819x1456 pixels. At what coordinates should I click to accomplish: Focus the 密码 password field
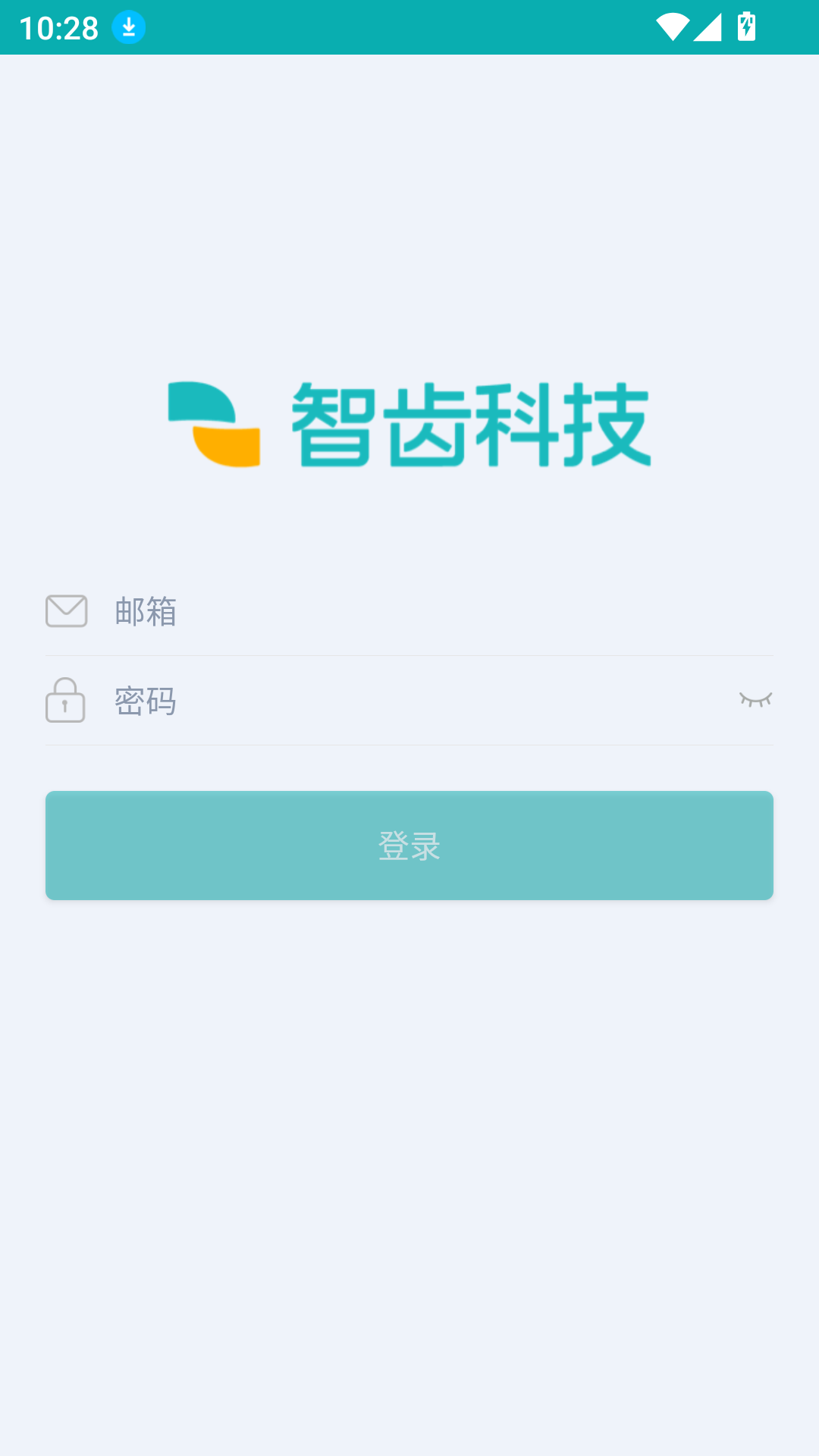pyautogui.click(x=417, y=701)
